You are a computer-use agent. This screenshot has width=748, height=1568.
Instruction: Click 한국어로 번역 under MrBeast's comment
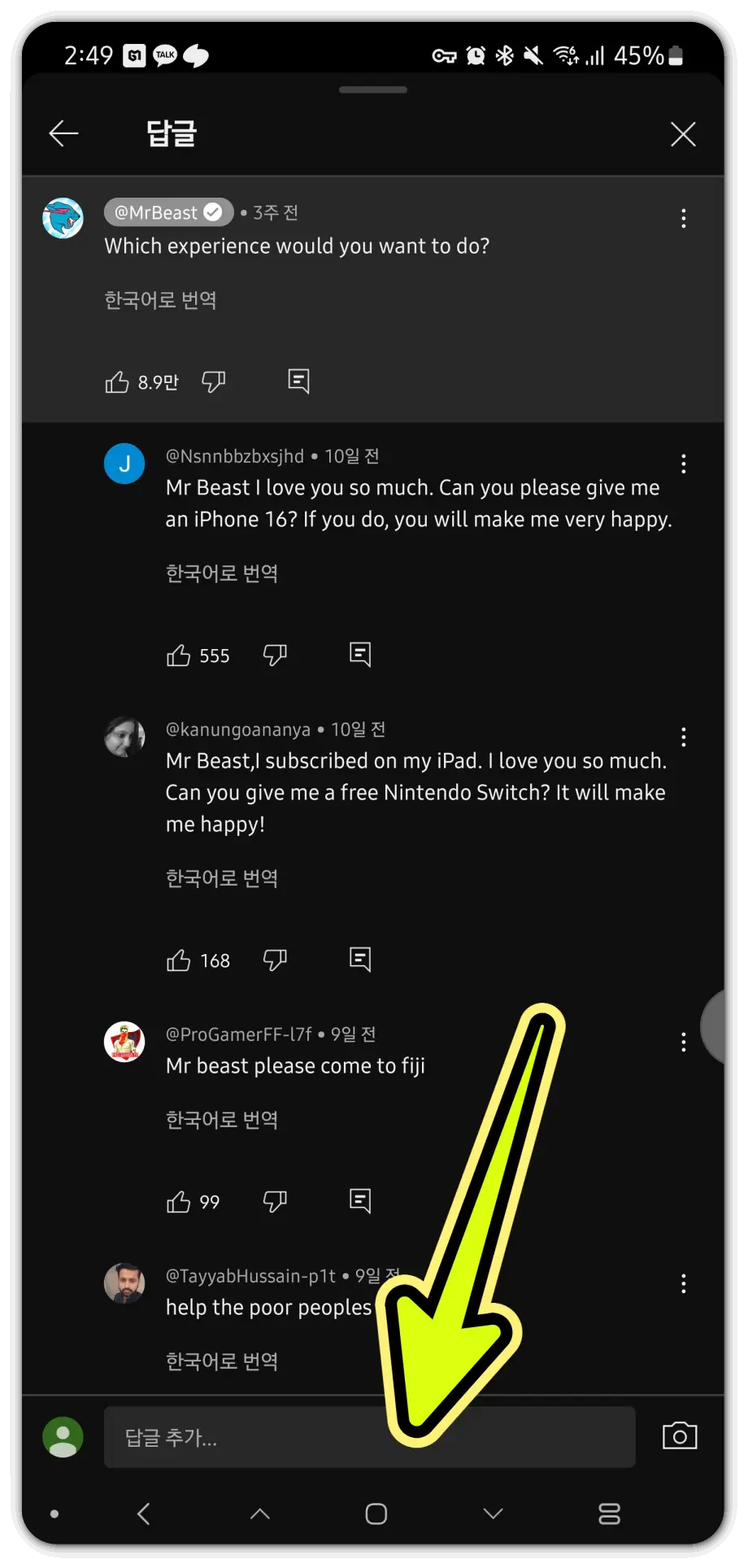pos(160,300)
